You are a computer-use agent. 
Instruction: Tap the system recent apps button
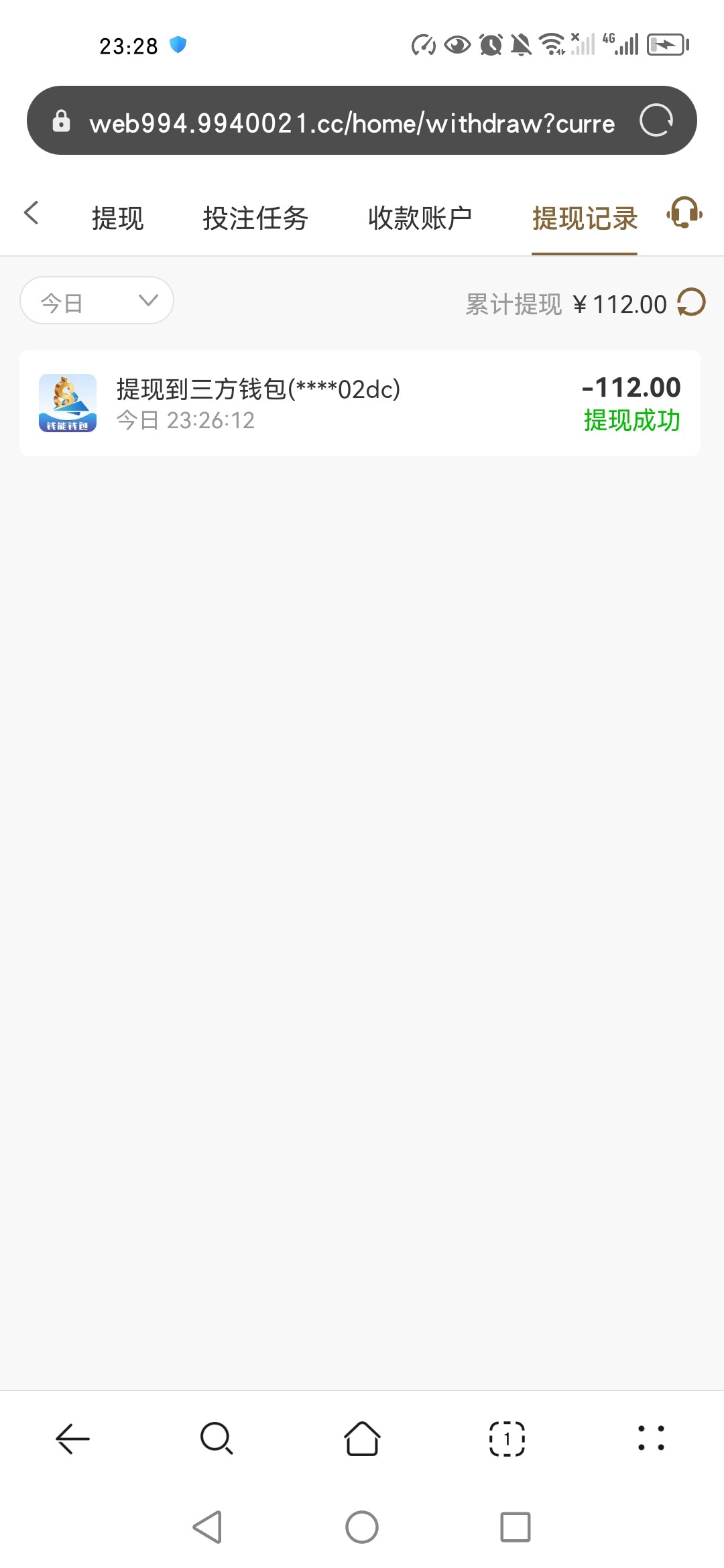click(x=516, y=1527)
